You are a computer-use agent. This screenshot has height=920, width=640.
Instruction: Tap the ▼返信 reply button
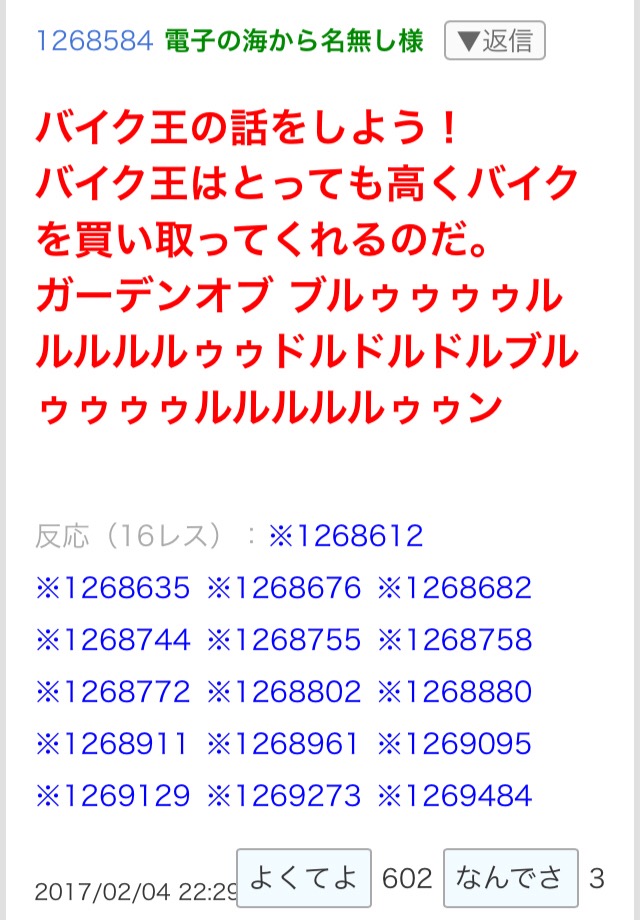(x=495, y=41)
